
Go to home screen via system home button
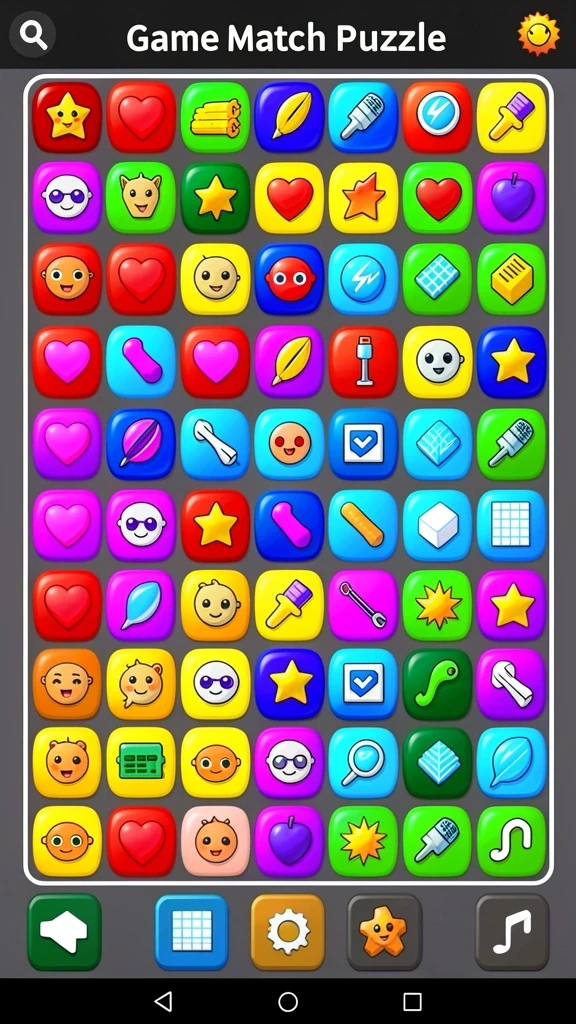(288, 1001)
